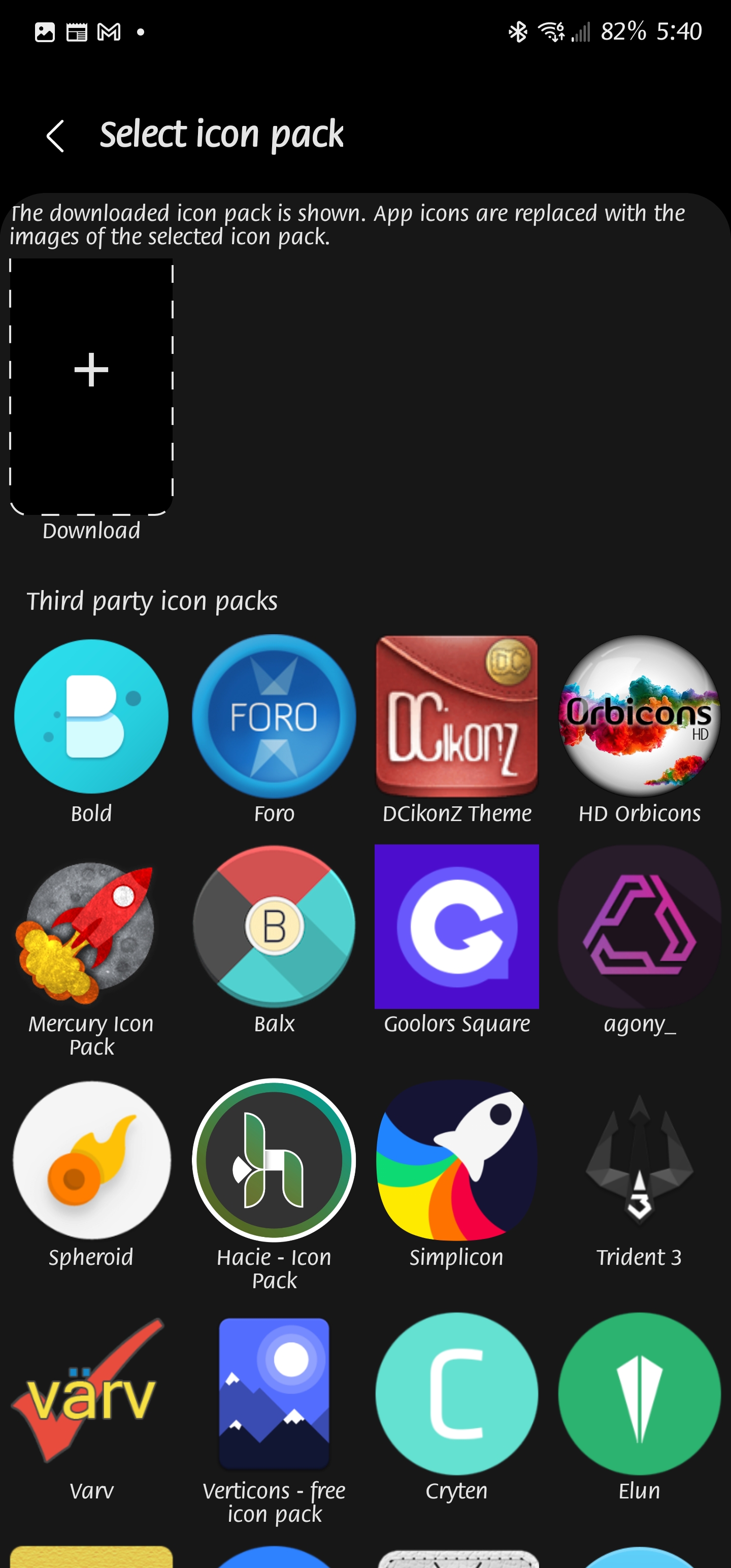Select the Trident 3 pack
Image resolution: width=731 pixels, height=1568 pixels.
(x=639, y=1160)
